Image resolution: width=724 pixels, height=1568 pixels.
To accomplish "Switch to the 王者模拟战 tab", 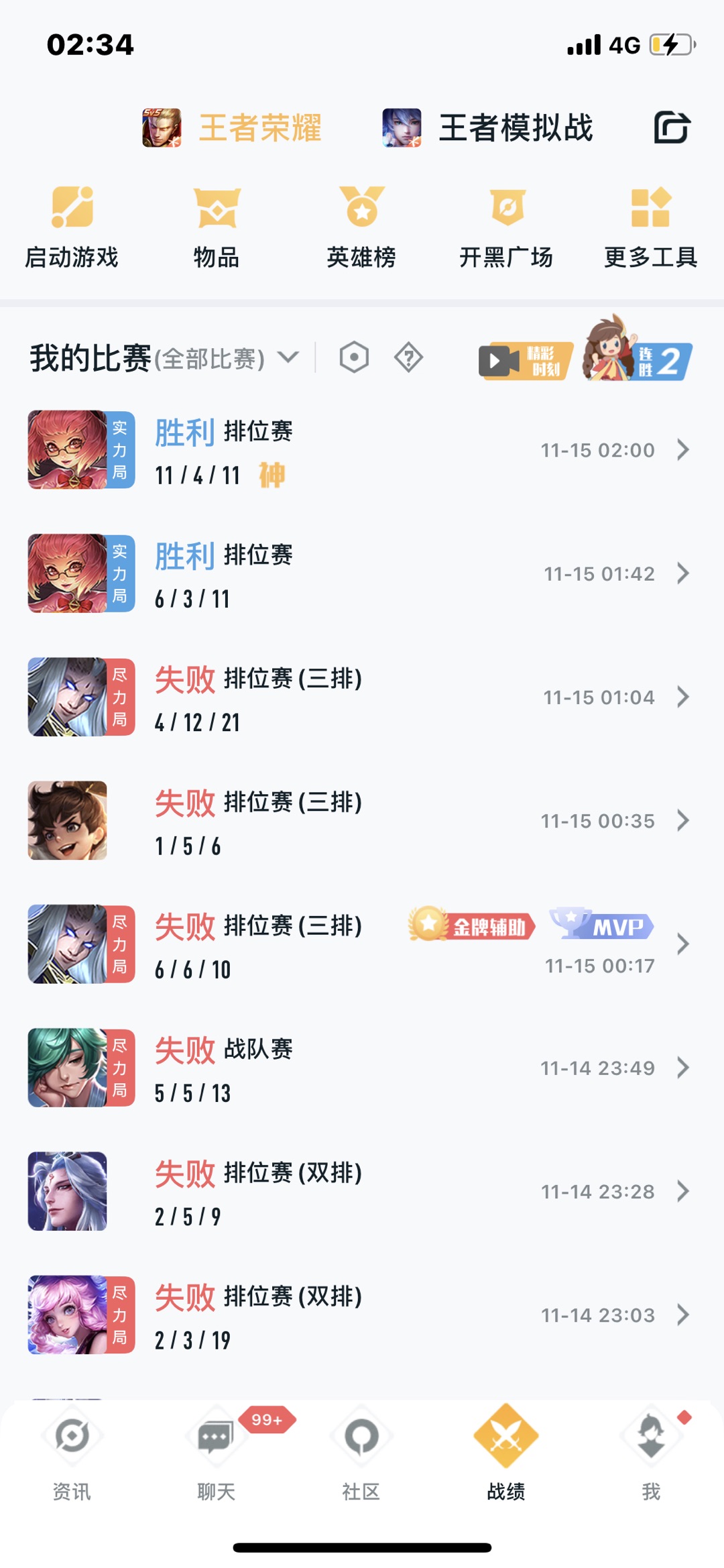I will [488, 127].
